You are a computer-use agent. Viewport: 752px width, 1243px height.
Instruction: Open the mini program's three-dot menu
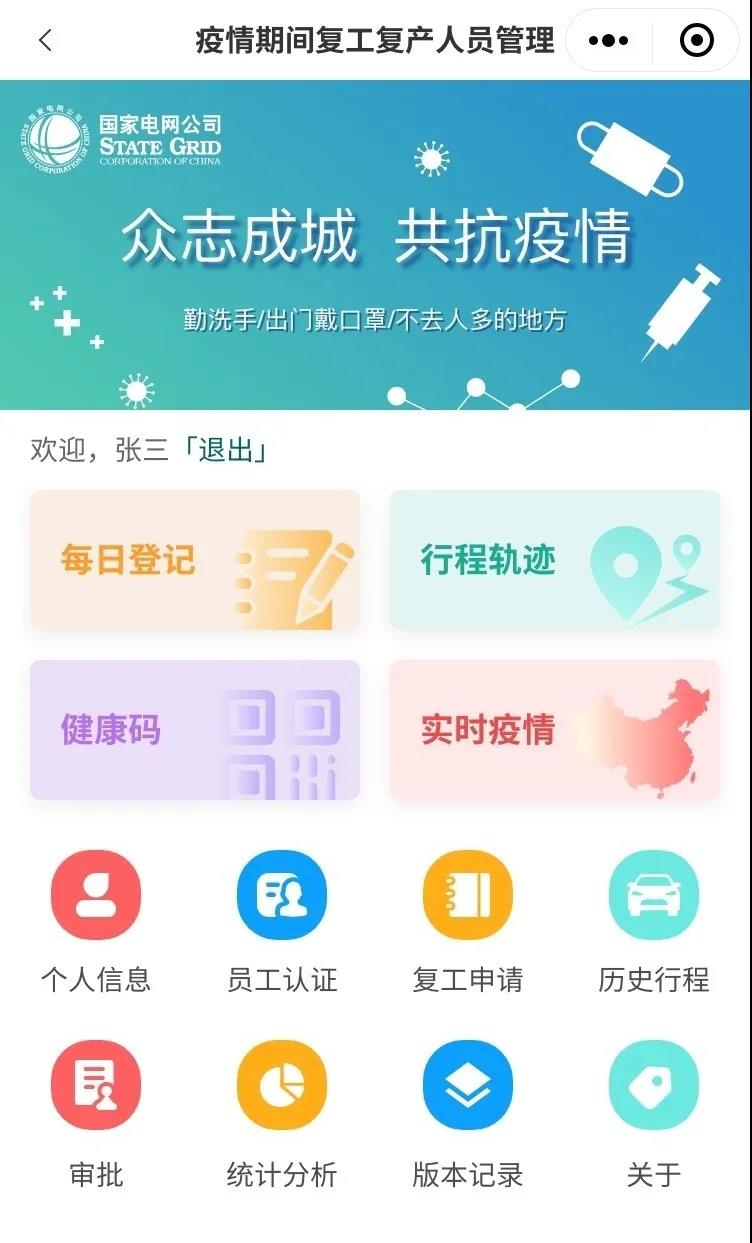pyautogui.click(x=608, y=40)
